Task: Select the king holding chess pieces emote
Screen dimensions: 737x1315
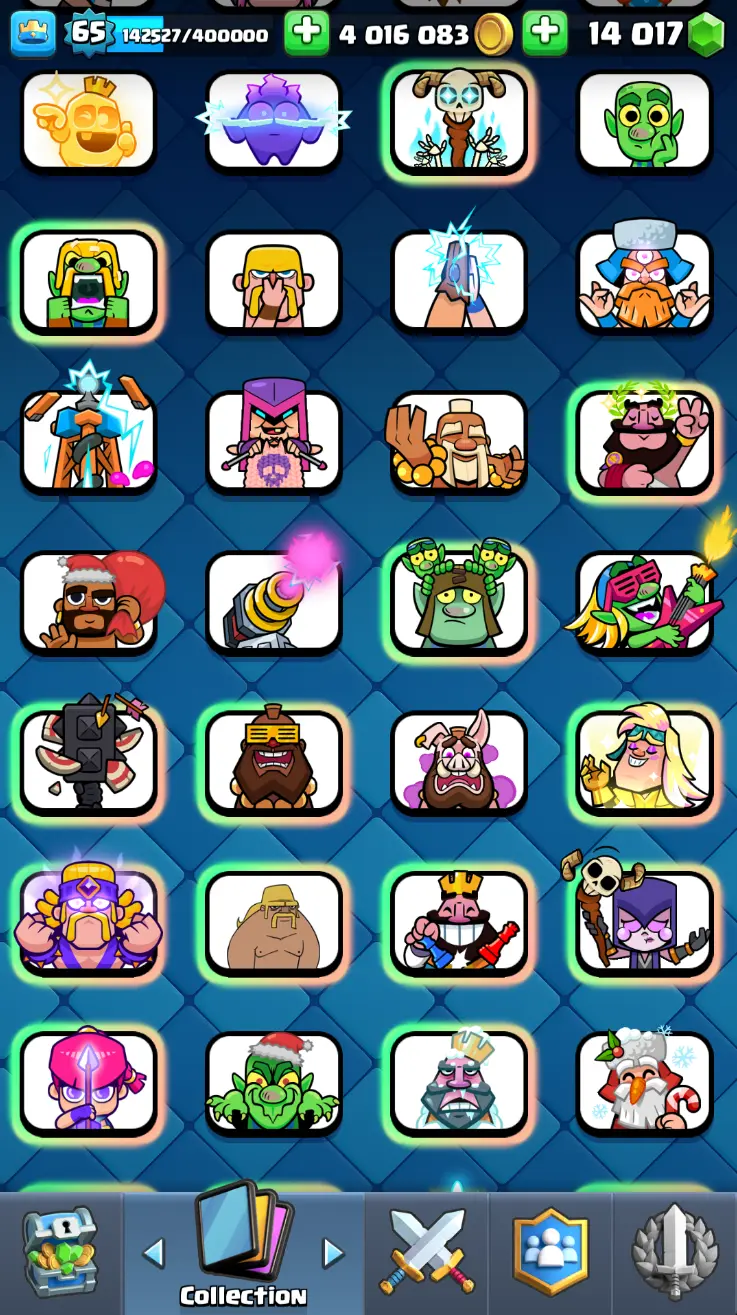Action: tap(458, 923)
